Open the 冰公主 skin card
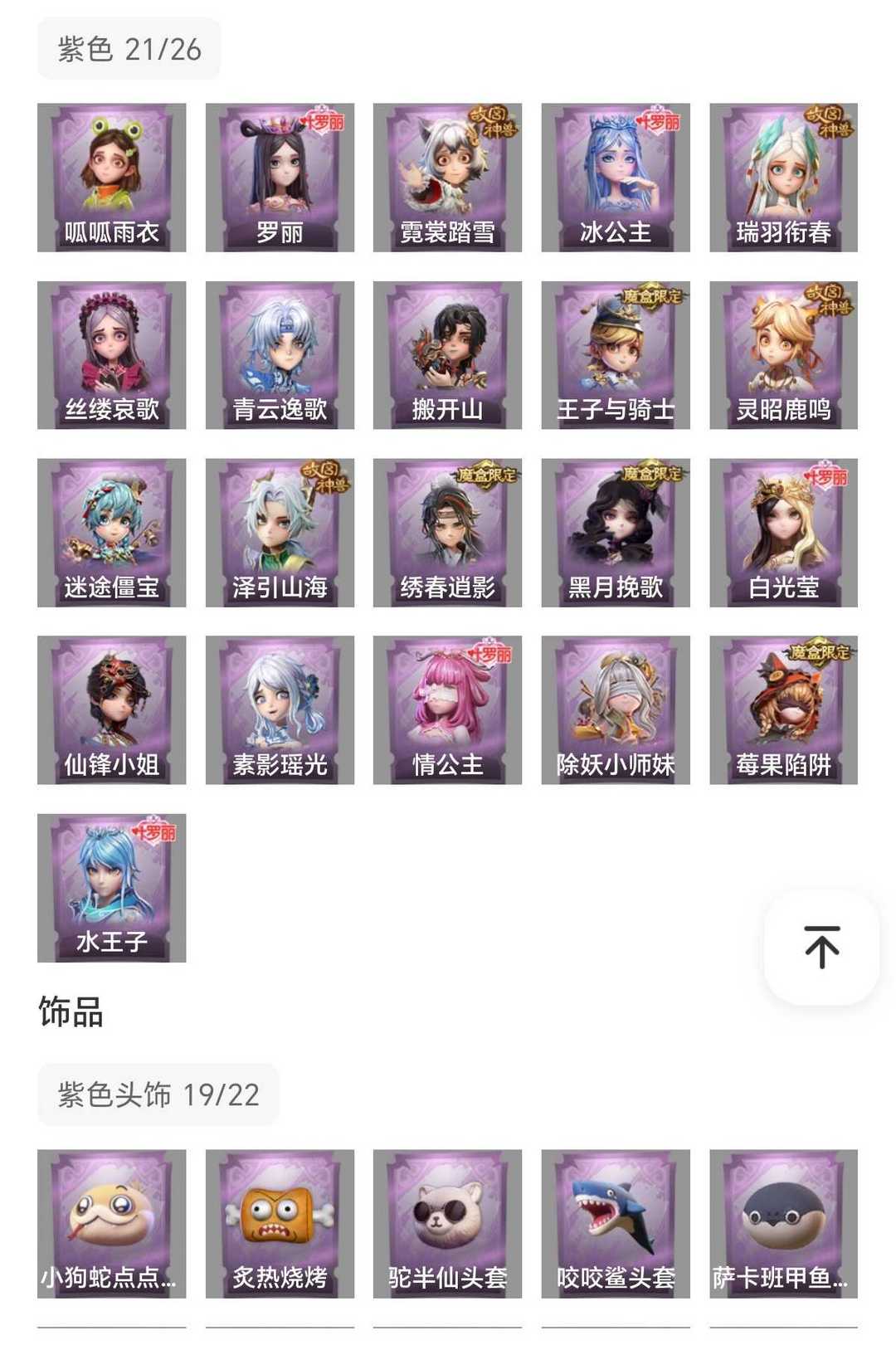 pos(616,177)
